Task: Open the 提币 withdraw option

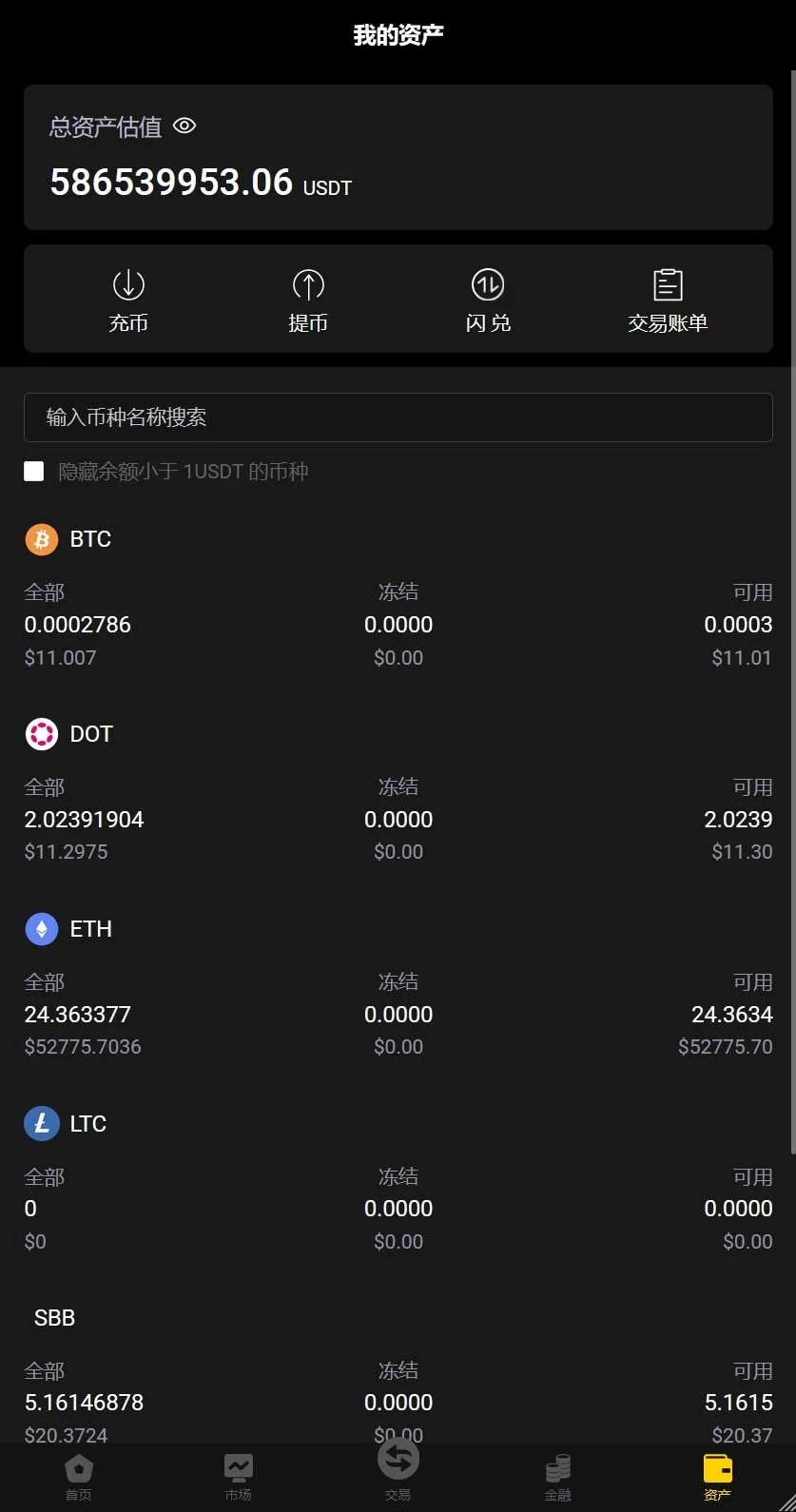Action: [x=308, y=300]
